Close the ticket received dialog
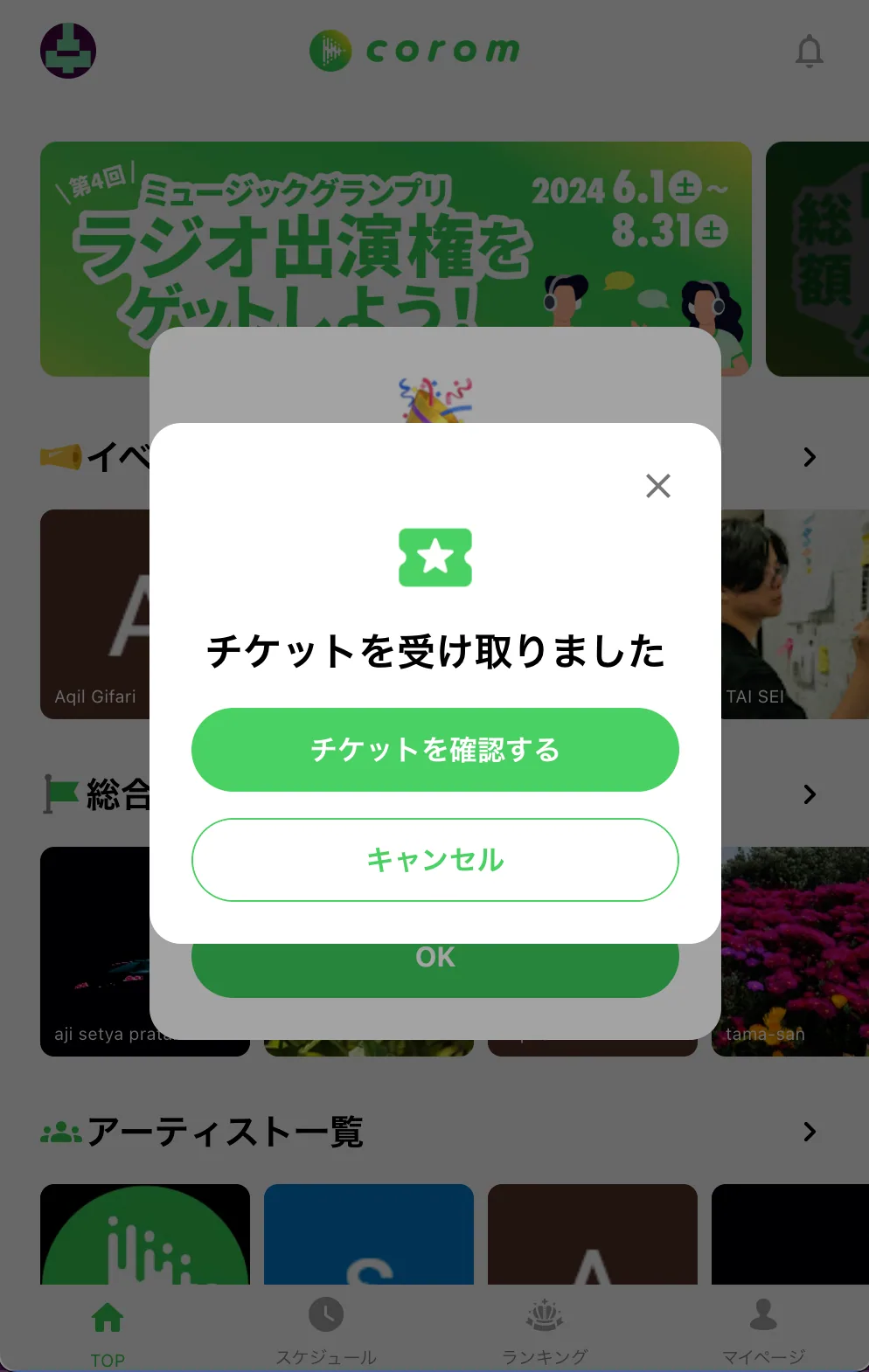 tap(658, 486)
